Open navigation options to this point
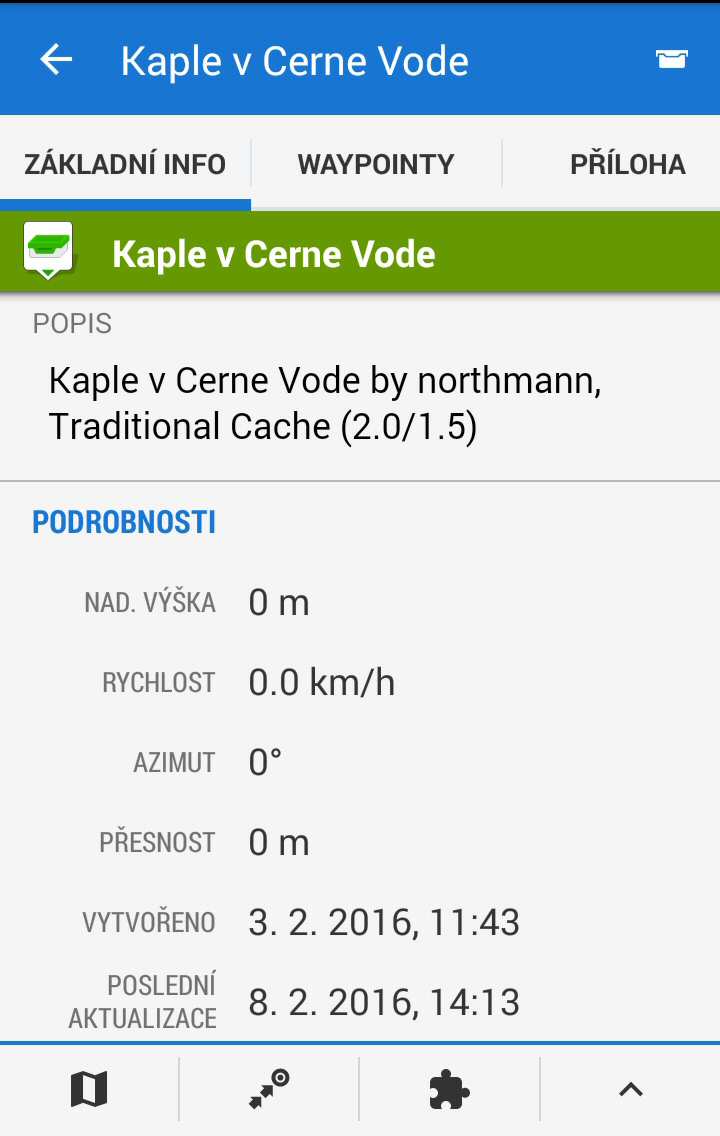This screenshot has height=1136, width=720. coord(269,1089)
